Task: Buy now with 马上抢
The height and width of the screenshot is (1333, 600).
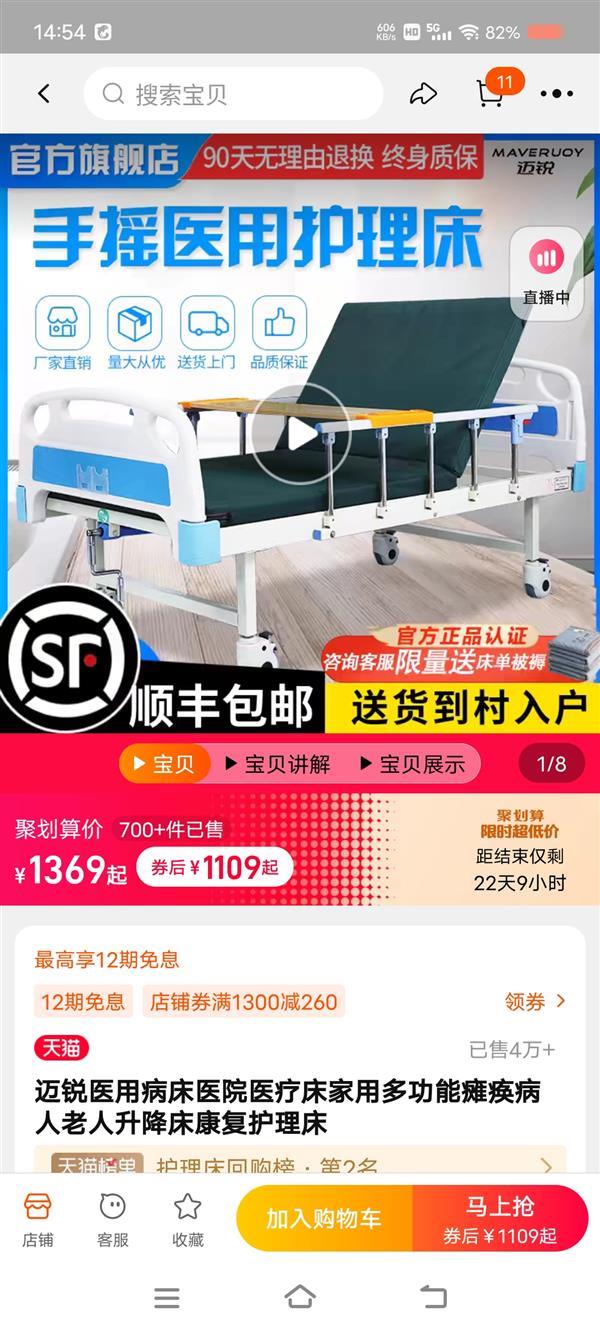Action: pyautogui.click(x=500, y=1218)
